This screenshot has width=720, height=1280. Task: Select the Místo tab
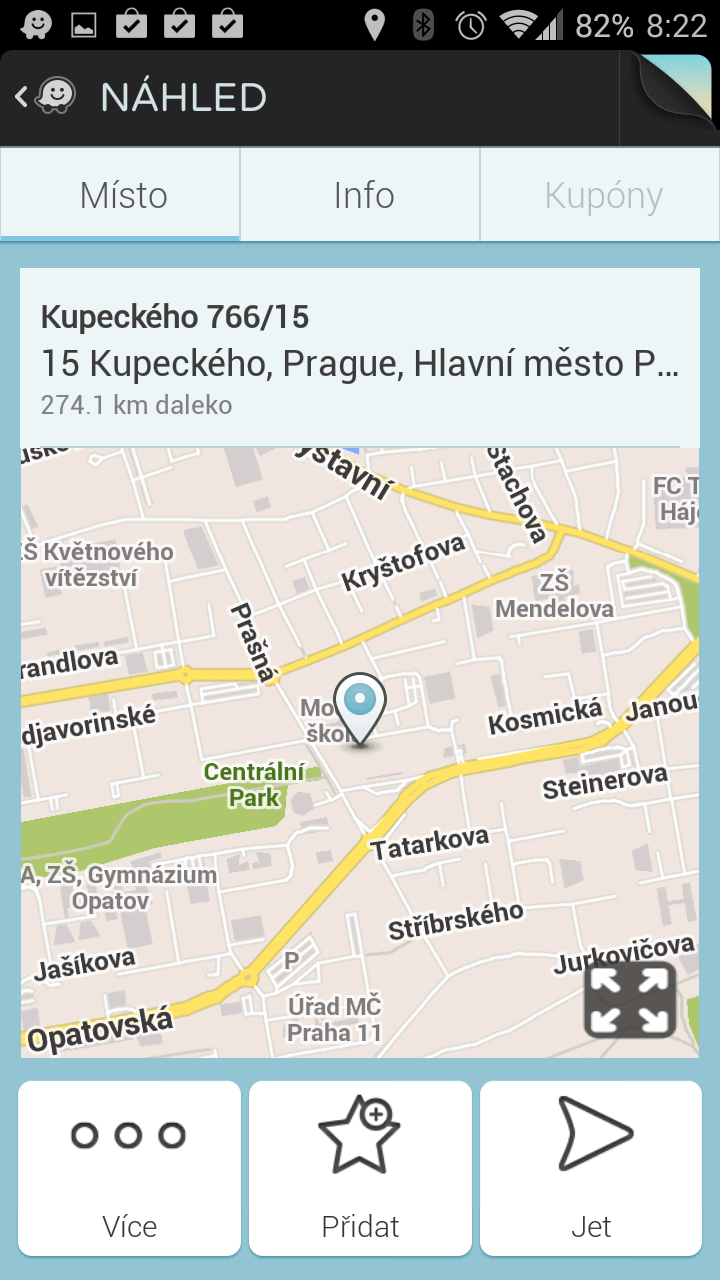point(120,195)
